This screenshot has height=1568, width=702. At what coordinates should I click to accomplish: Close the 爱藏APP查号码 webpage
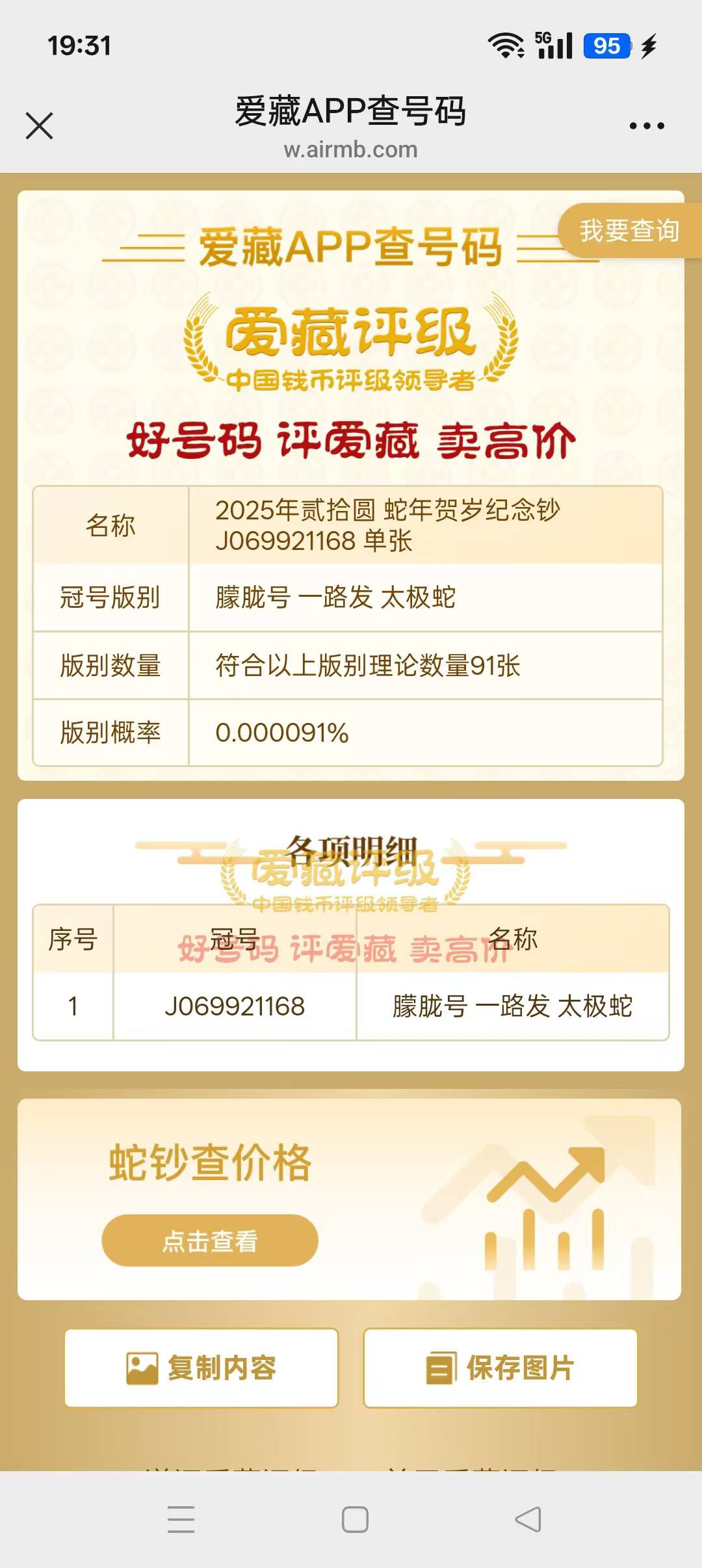click(39, 125)
